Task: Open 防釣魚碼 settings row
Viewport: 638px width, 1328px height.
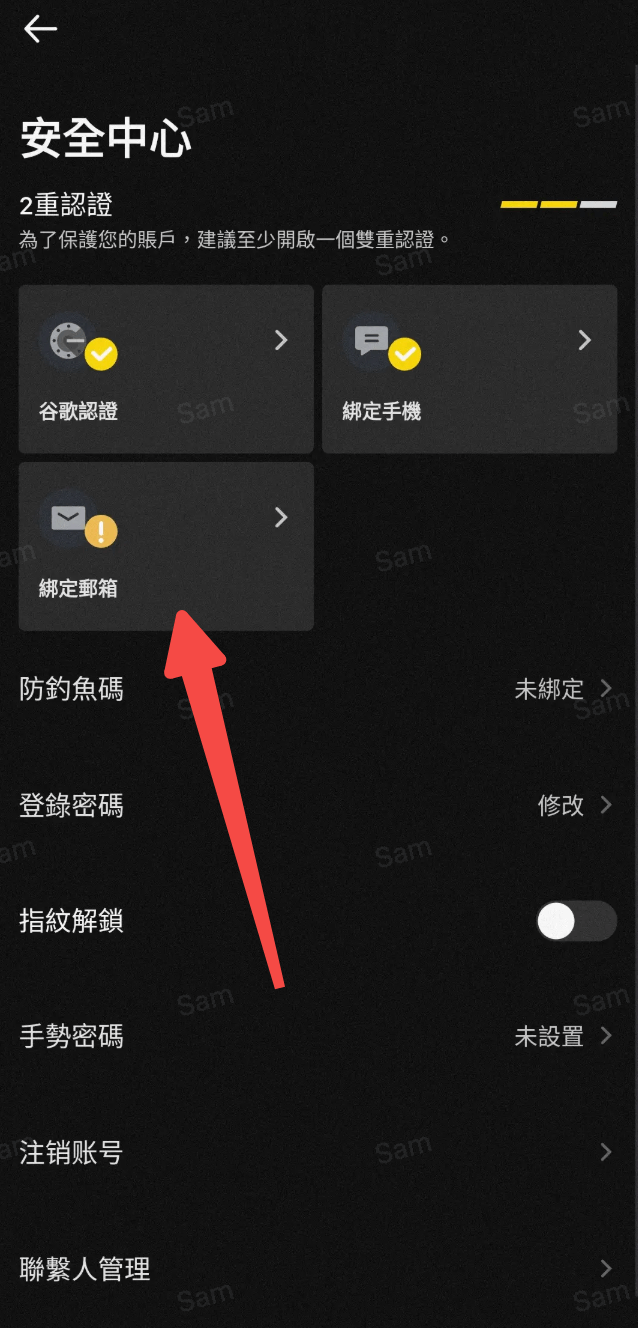Action: click(x=318, y=689)
